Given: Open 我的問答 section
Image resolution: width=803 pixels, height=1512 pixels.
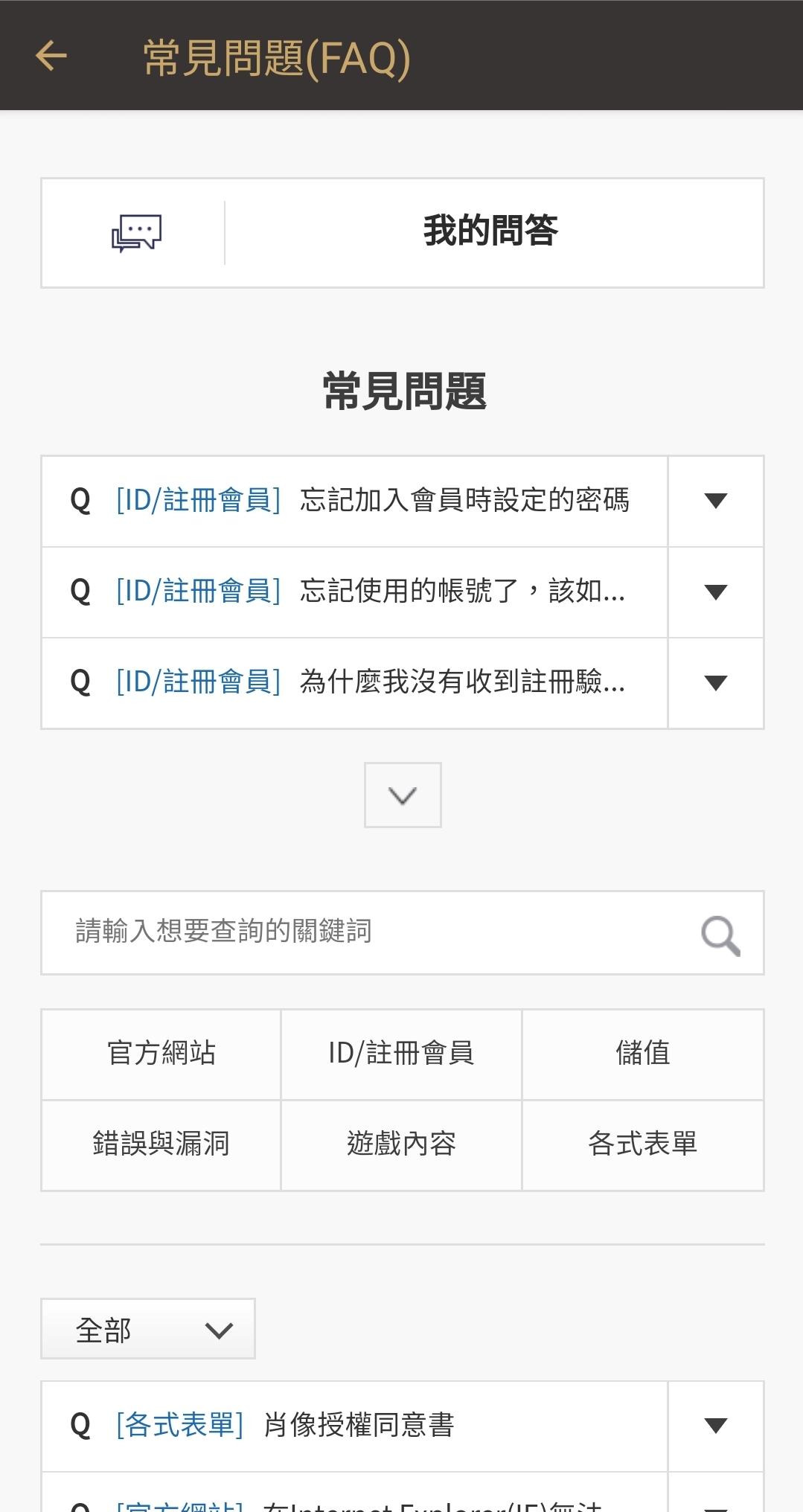Looking at the screenshot, I should click(x=403, y=233).
